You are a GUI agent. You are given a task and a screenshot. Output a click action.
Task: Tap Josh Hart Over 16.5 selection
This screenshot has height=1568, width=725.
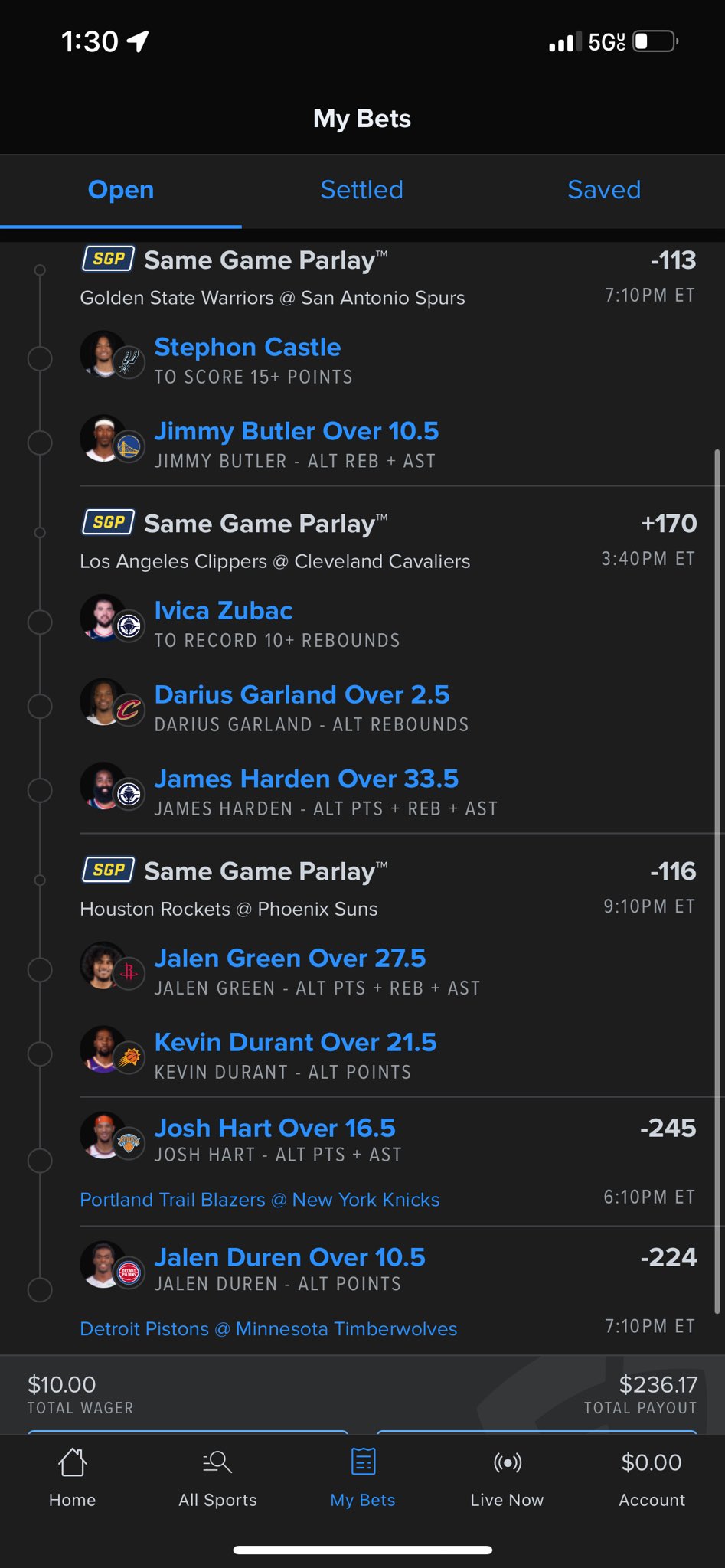click(x=275, y=1129)
